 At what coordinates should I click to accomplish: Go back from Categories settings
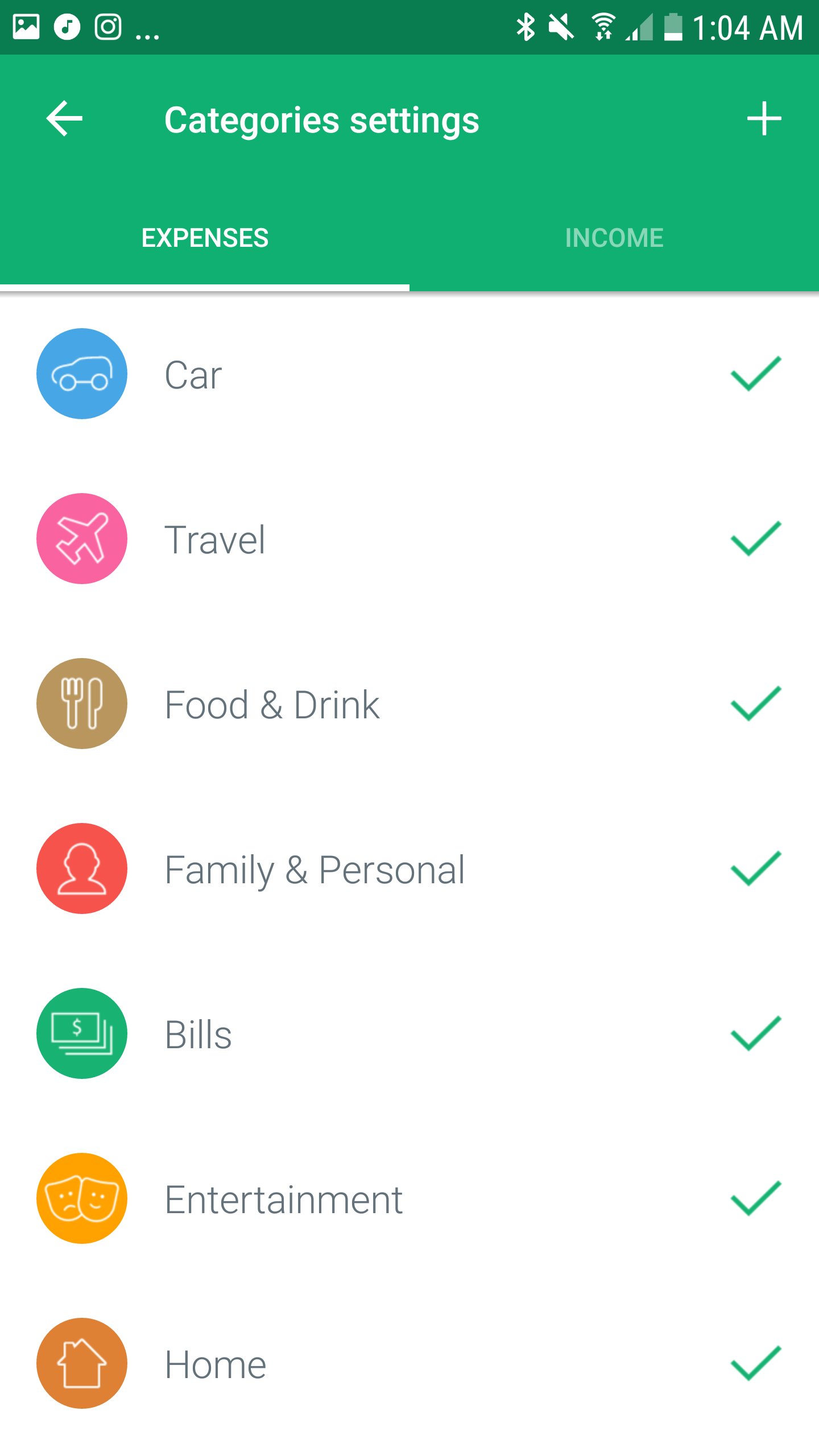point(64,119)
